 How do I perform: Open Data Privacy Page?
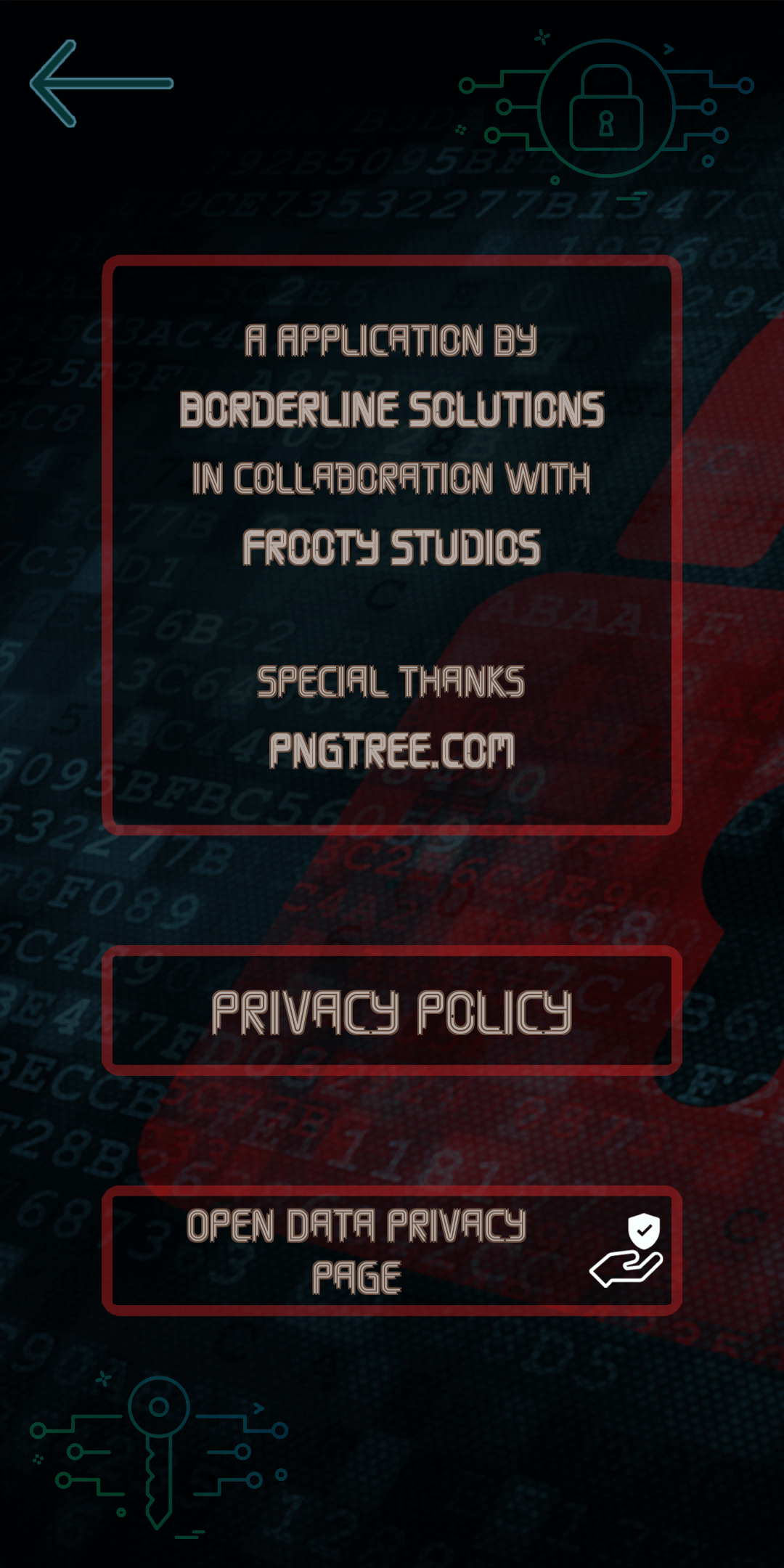pyautogui.click(x=392, y=1251)
